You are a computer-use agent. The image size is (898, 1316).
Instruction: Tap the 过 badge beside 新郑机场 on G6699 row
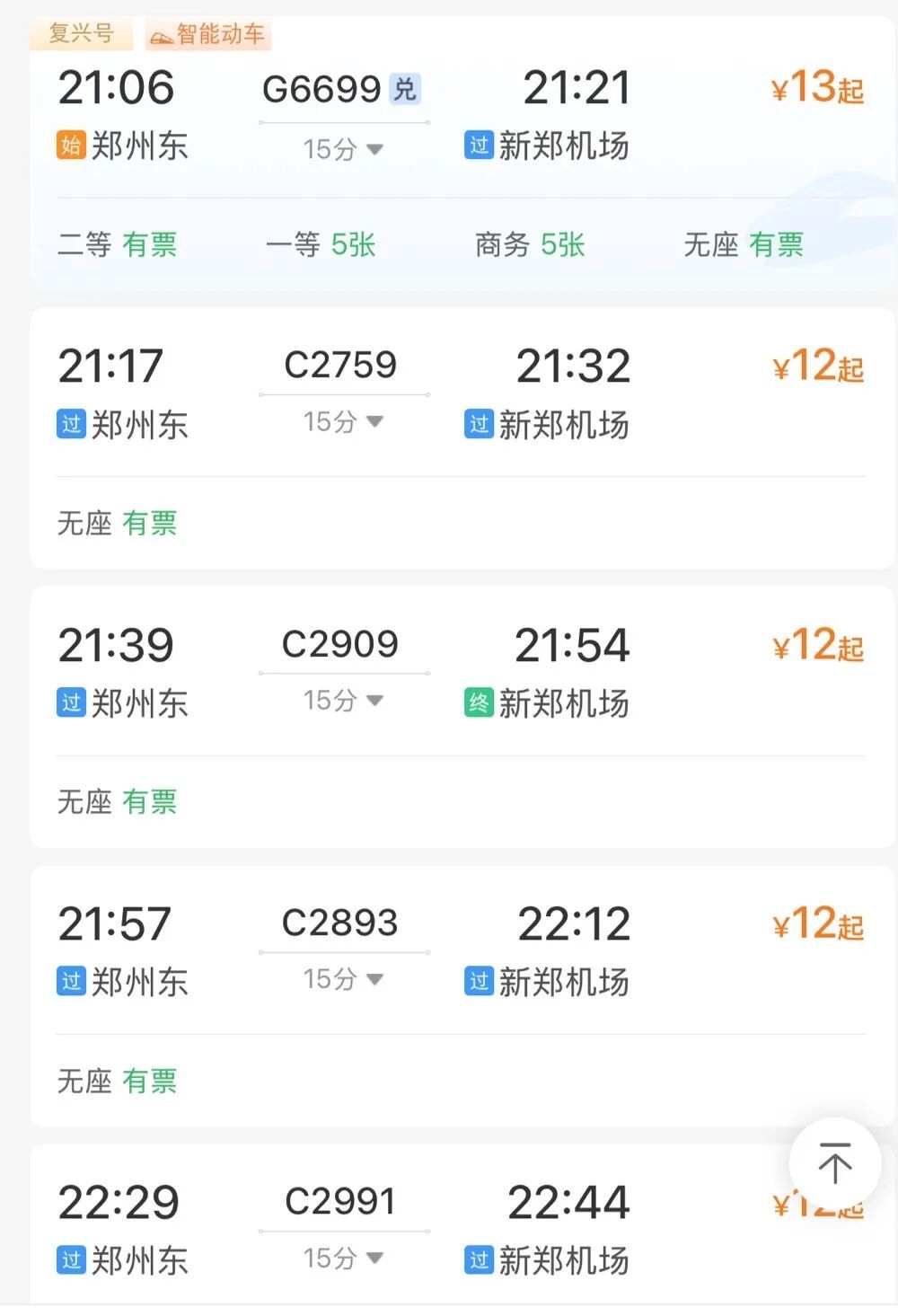coord(479,144)
